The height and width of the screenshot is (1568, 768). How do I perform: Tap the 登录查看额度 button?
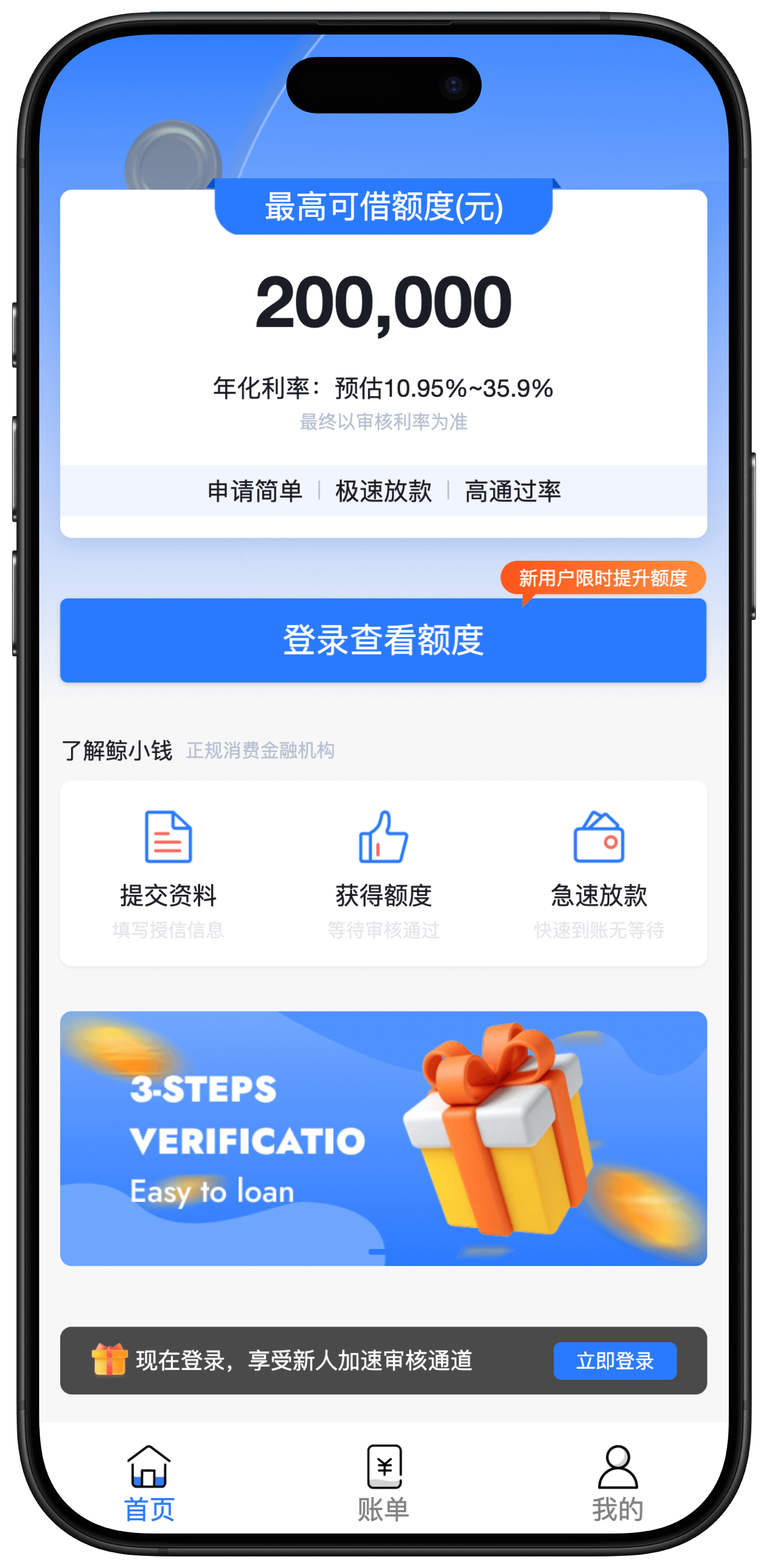[383, 640]
